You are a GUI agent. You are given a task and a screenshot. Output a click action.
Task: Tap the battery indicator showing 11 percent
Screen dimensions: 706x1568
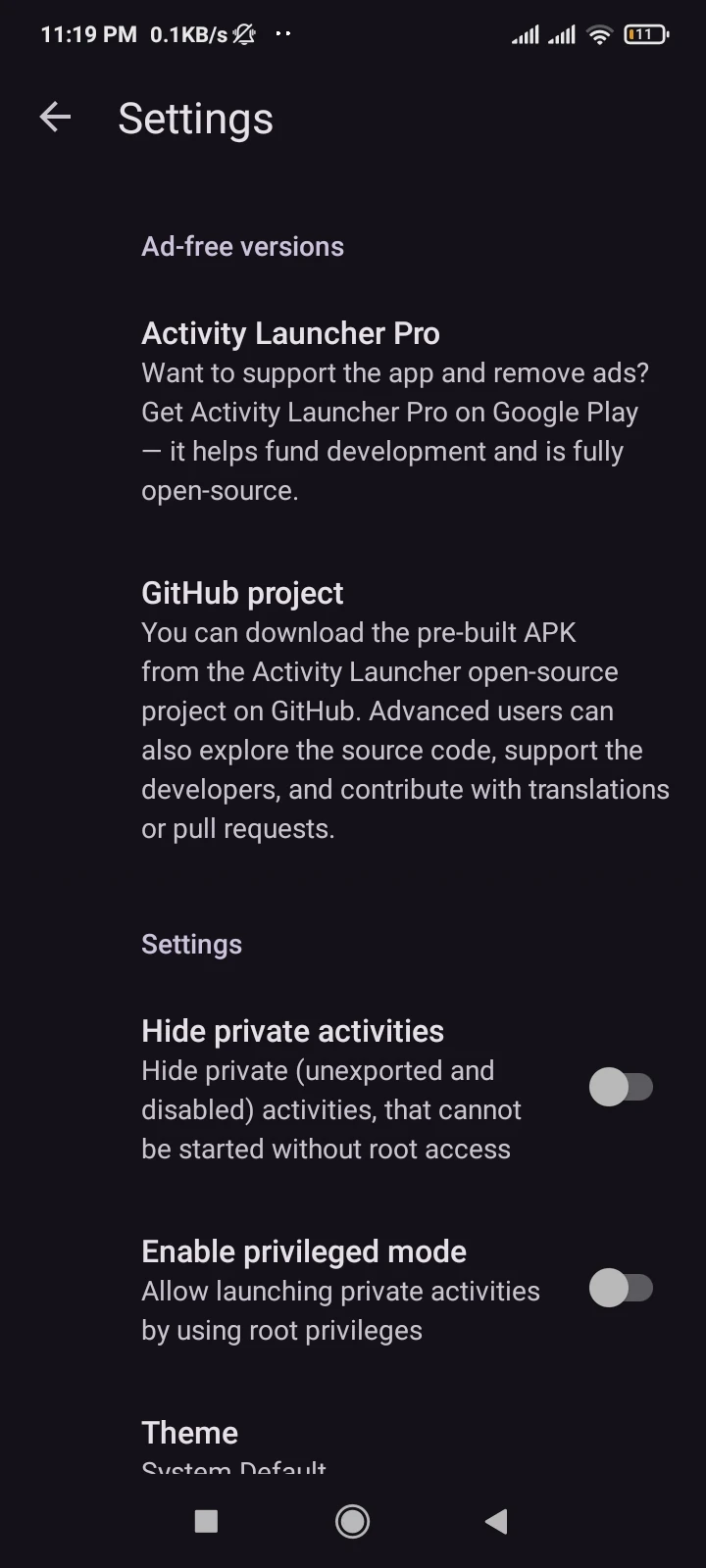(x=644, y=33)
